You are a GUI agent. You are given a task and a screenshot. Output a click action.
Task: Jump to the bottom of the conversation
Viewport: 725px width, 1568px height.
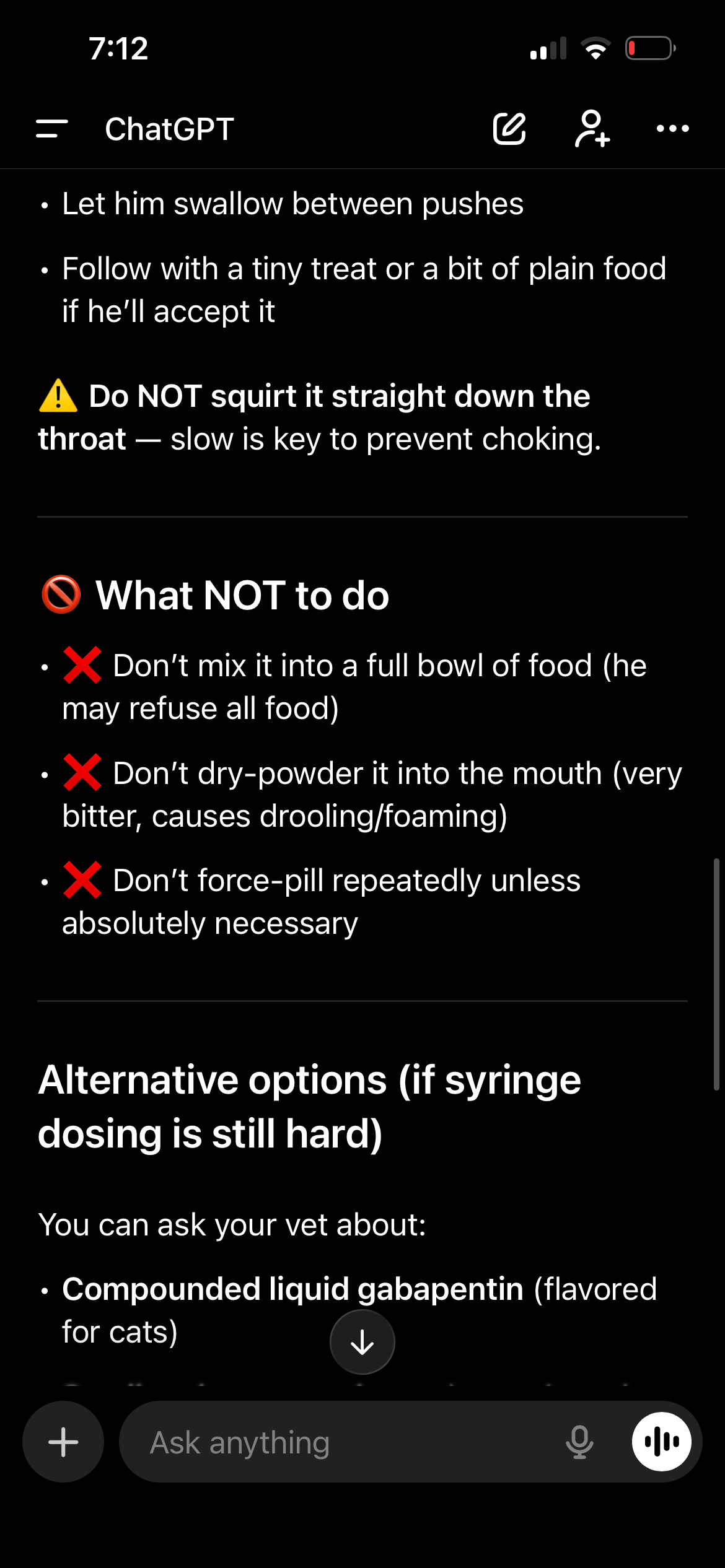tap(362, 1342)
